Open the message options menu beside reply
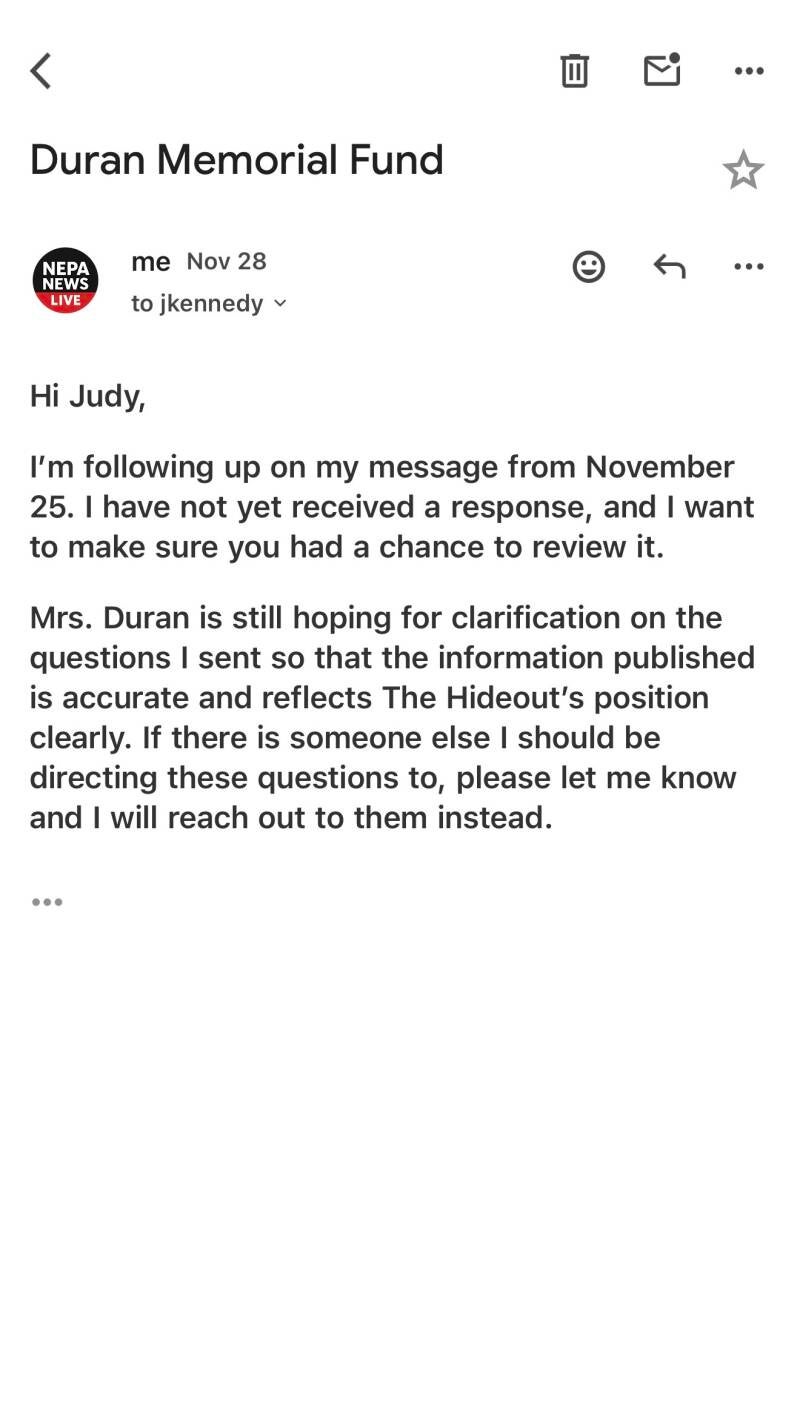Screen dimensions: 800x1422 pyautogui.click(x=748, y=267)
